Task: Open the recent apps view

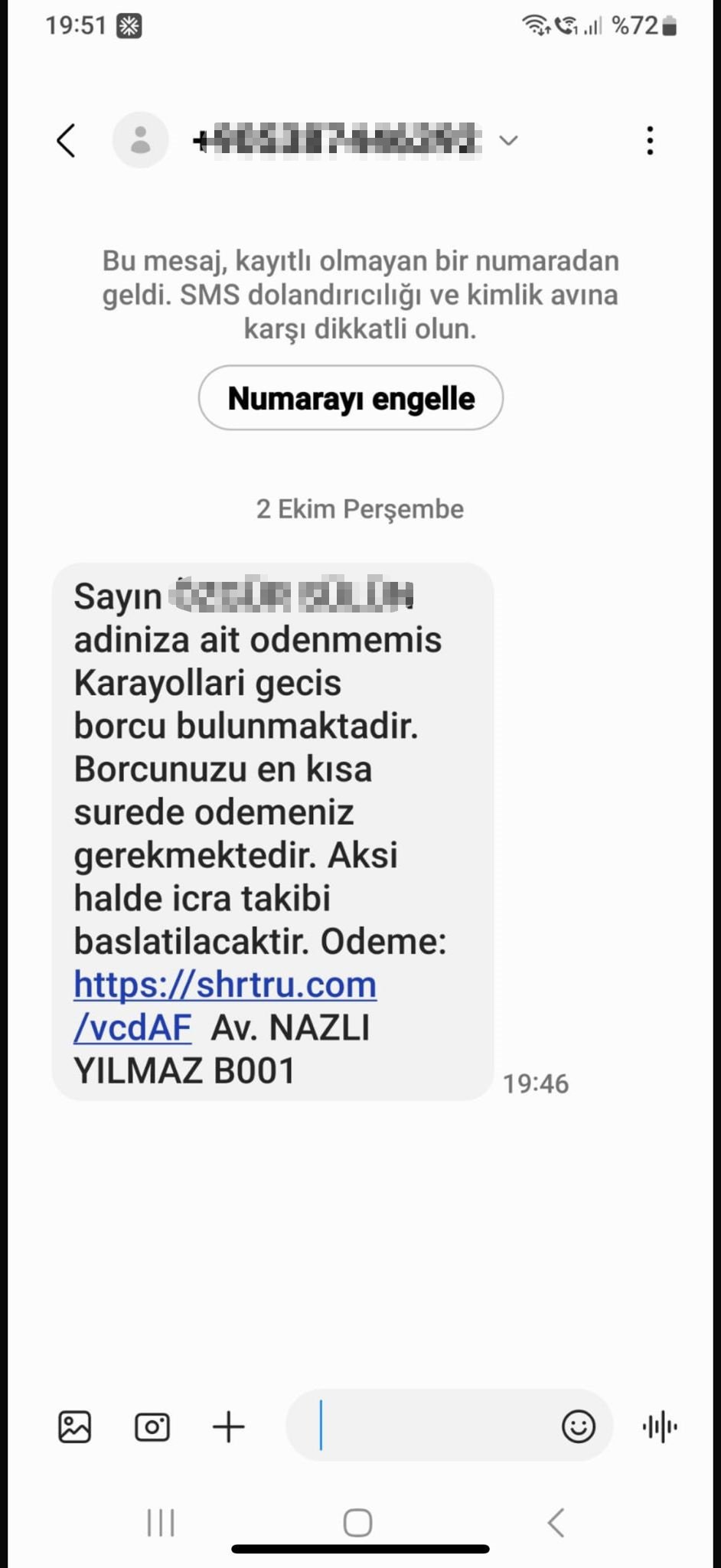Action: 161,1523
